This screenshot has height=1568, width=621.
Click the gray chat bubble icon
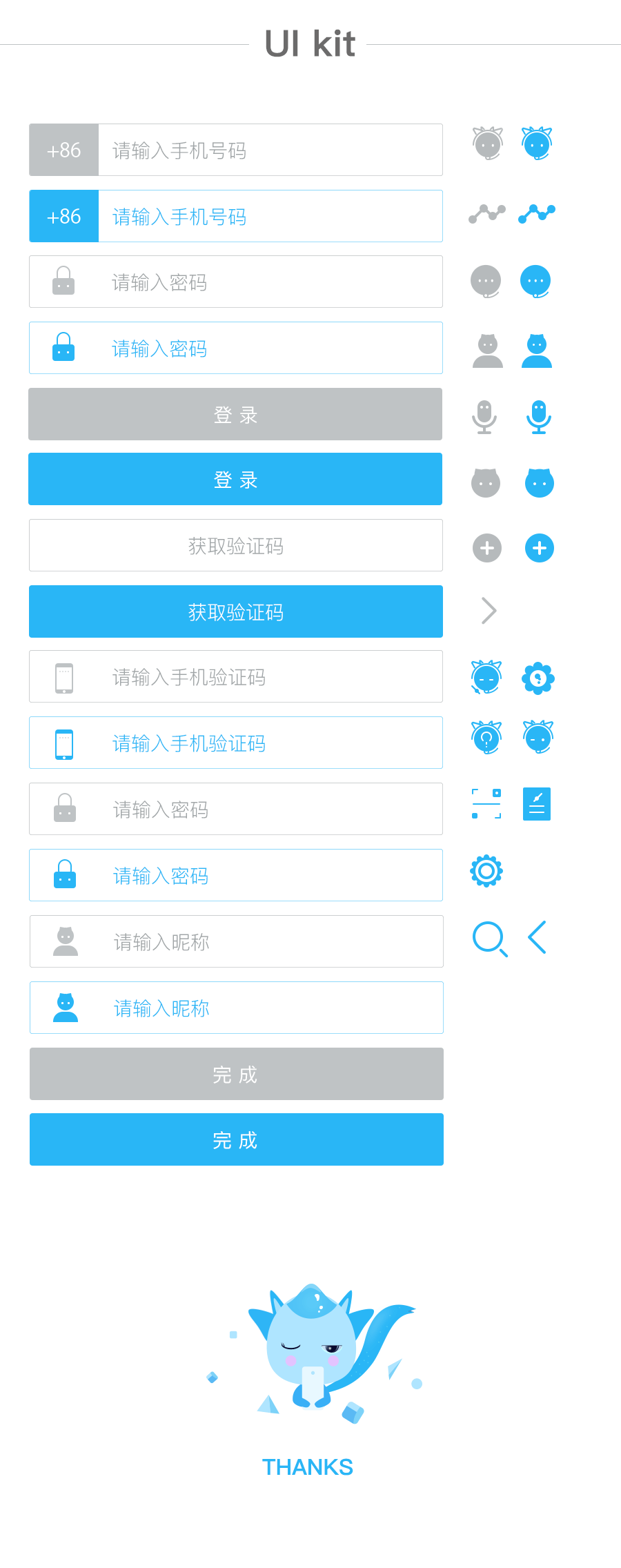[x=486, y=282]
